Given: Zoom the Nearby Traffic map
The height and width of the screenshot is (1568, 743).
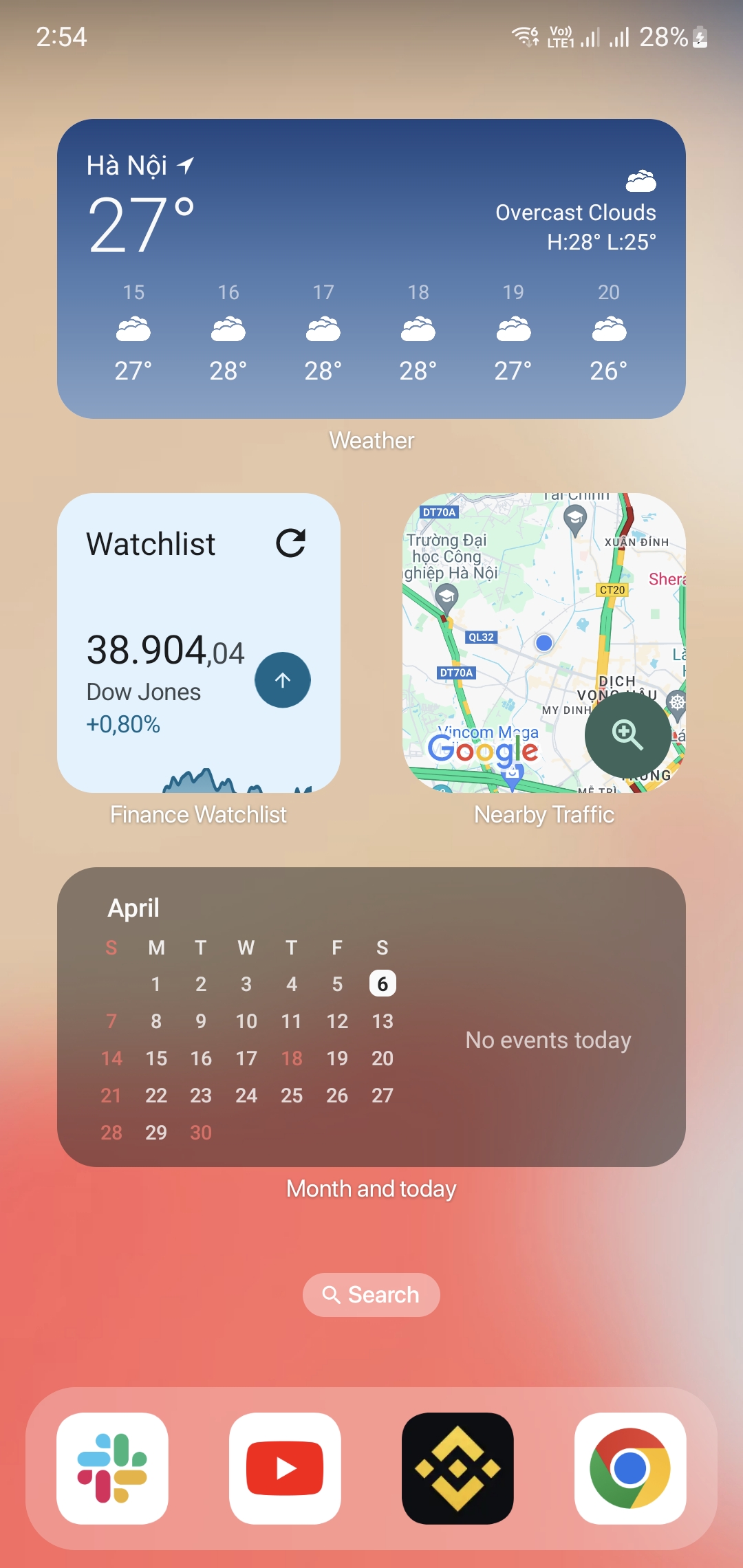Looking at the screenshot, I should pos(627,734).
